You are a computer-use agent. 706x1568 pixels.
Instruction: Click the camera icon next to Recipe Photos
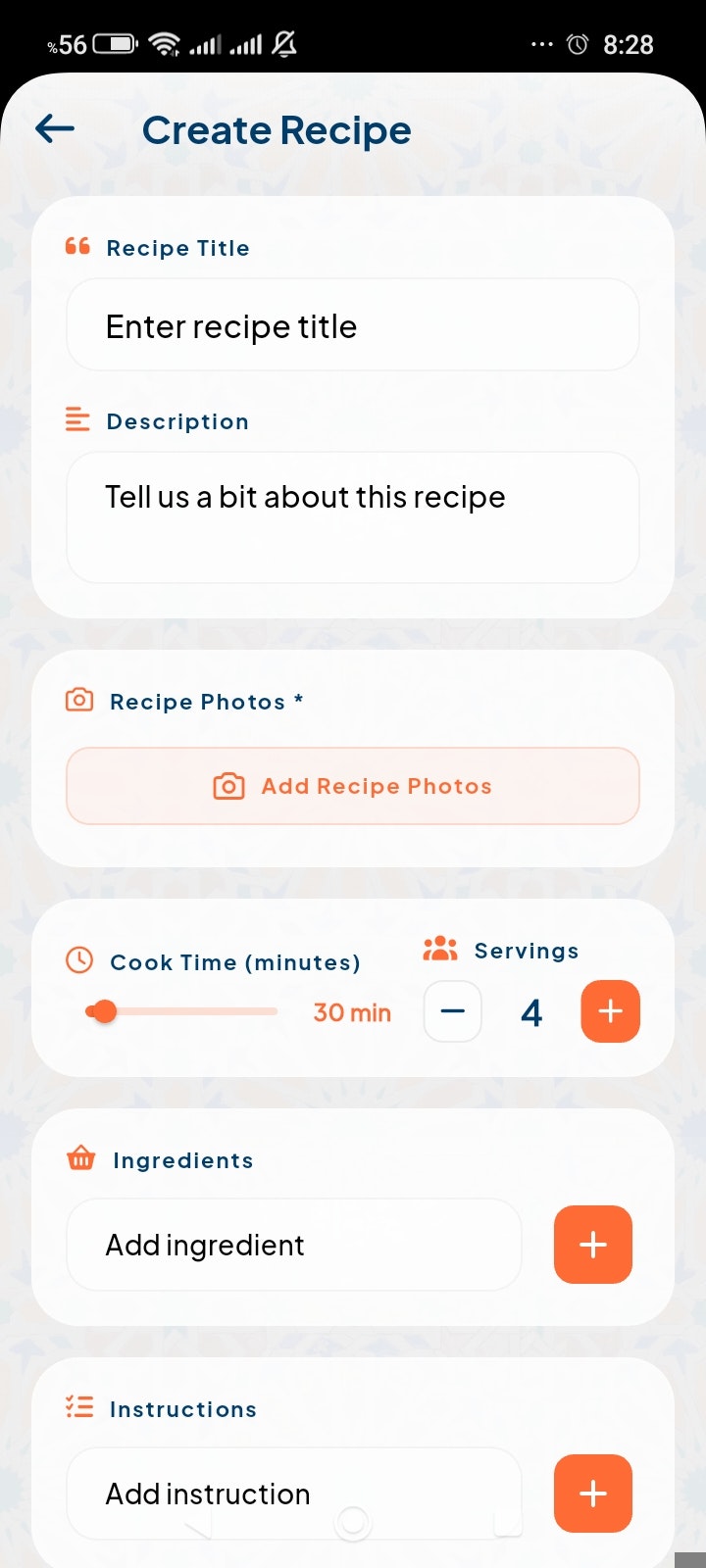coord(78,700)
